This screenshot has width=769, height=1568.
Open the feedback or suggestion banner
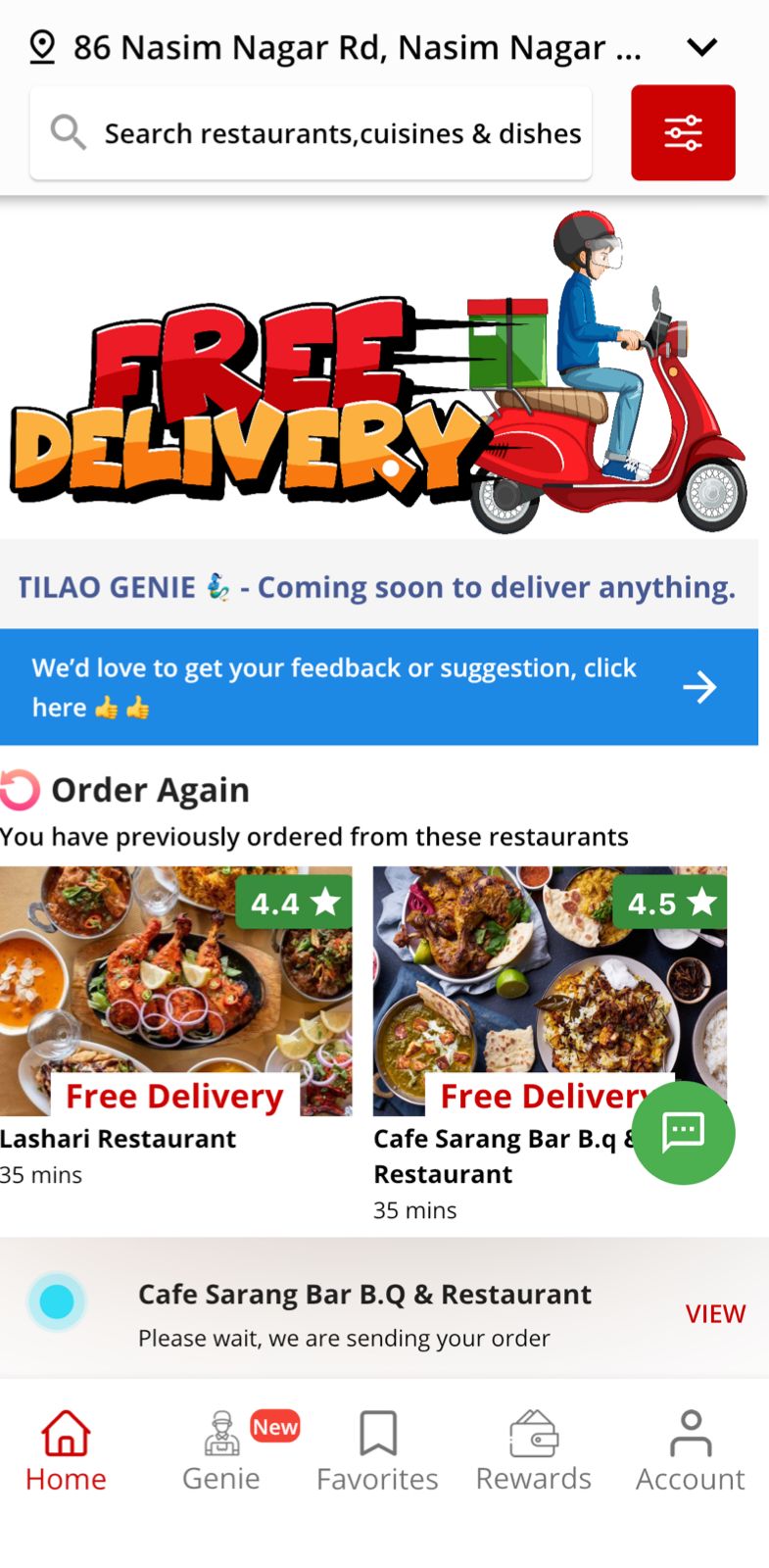(x=379, y=686)
